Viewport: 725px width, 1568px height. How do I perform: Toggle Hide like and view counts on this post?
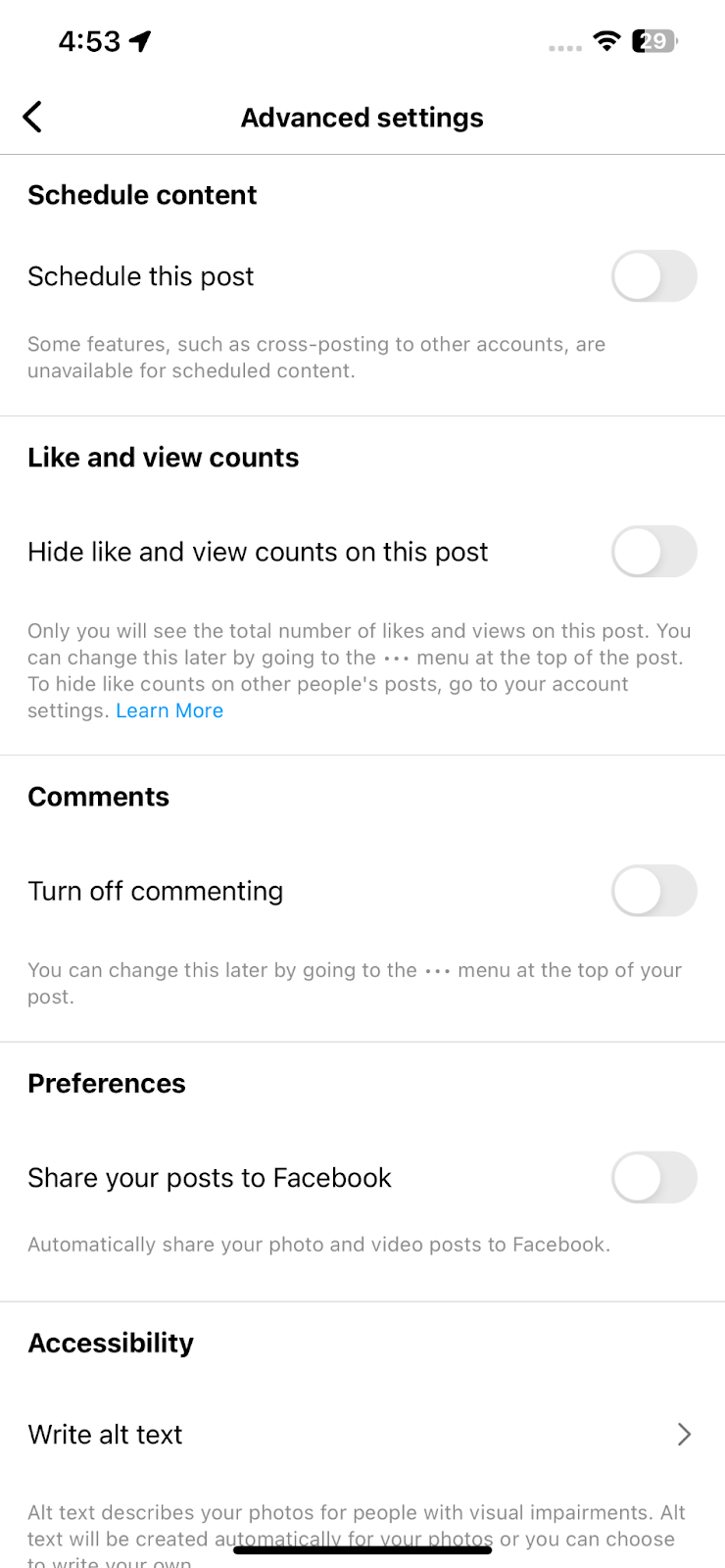(653, 552)
